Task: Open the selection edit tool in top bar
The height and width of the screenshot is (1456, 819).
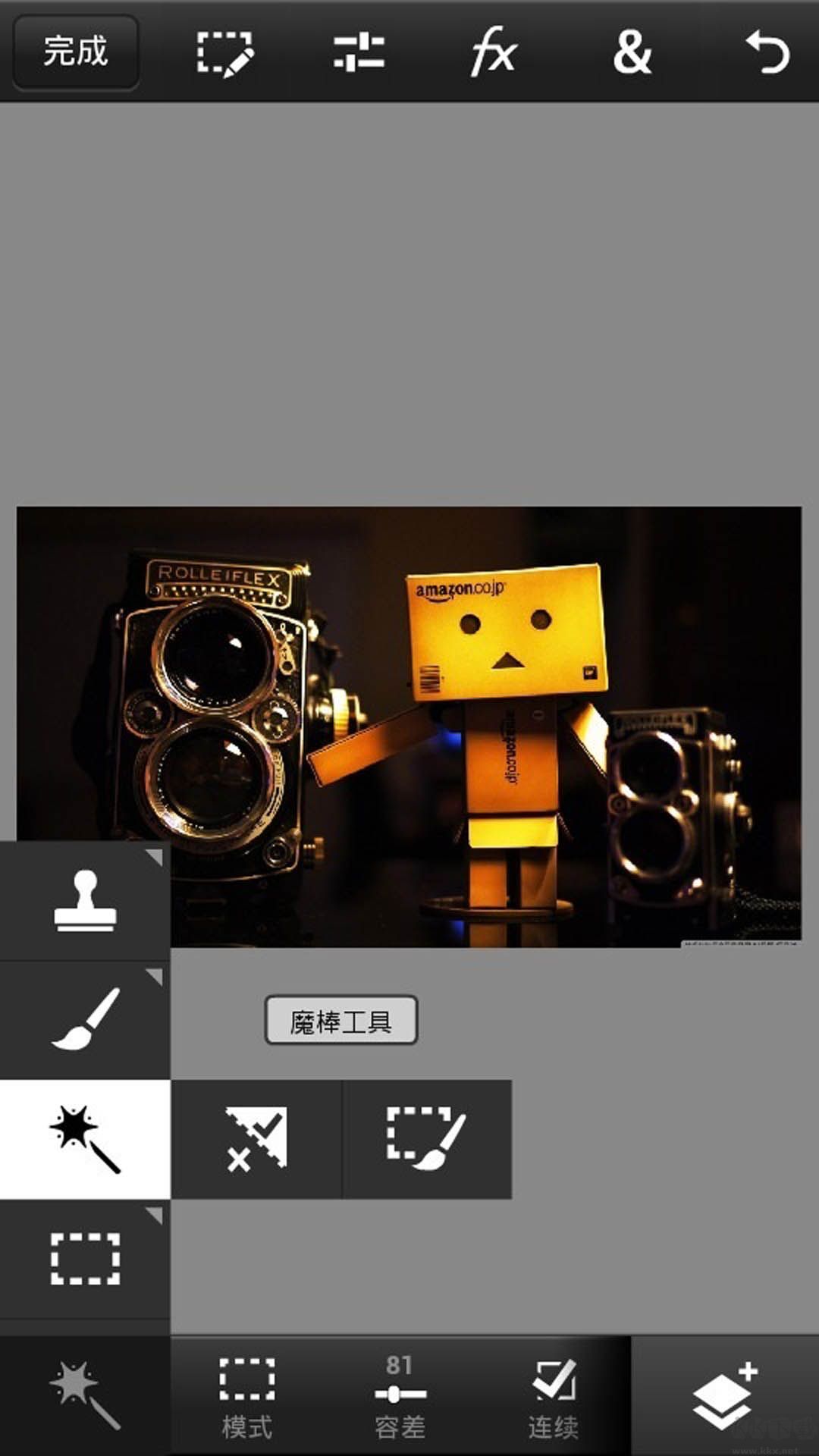Action: point(224,53)
